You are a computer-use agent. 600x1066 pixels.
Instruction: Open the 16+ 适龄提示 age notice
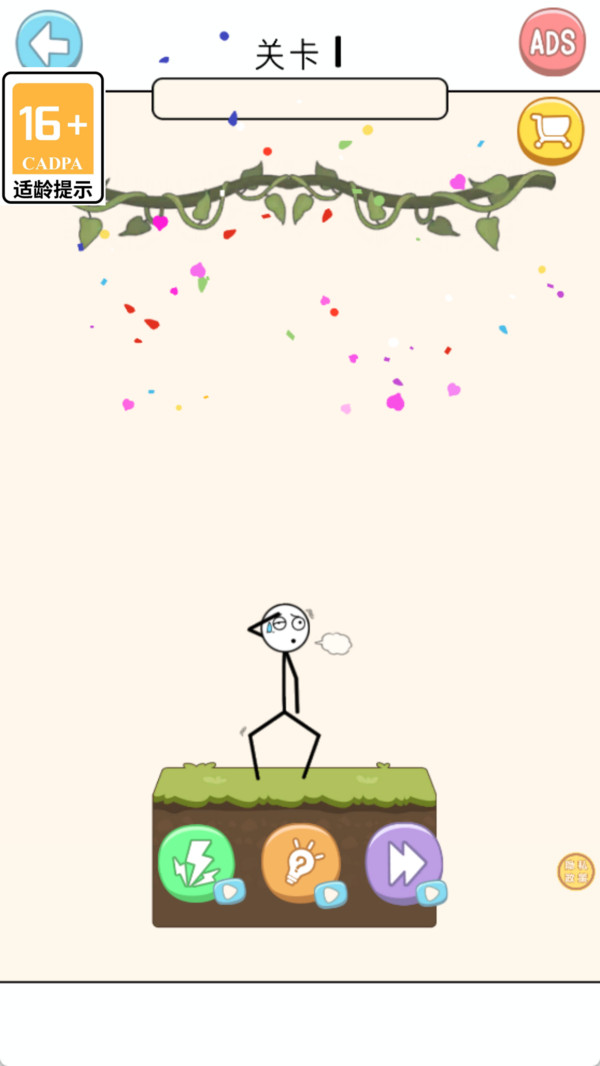pyautogui.click(x=53, y=138)
